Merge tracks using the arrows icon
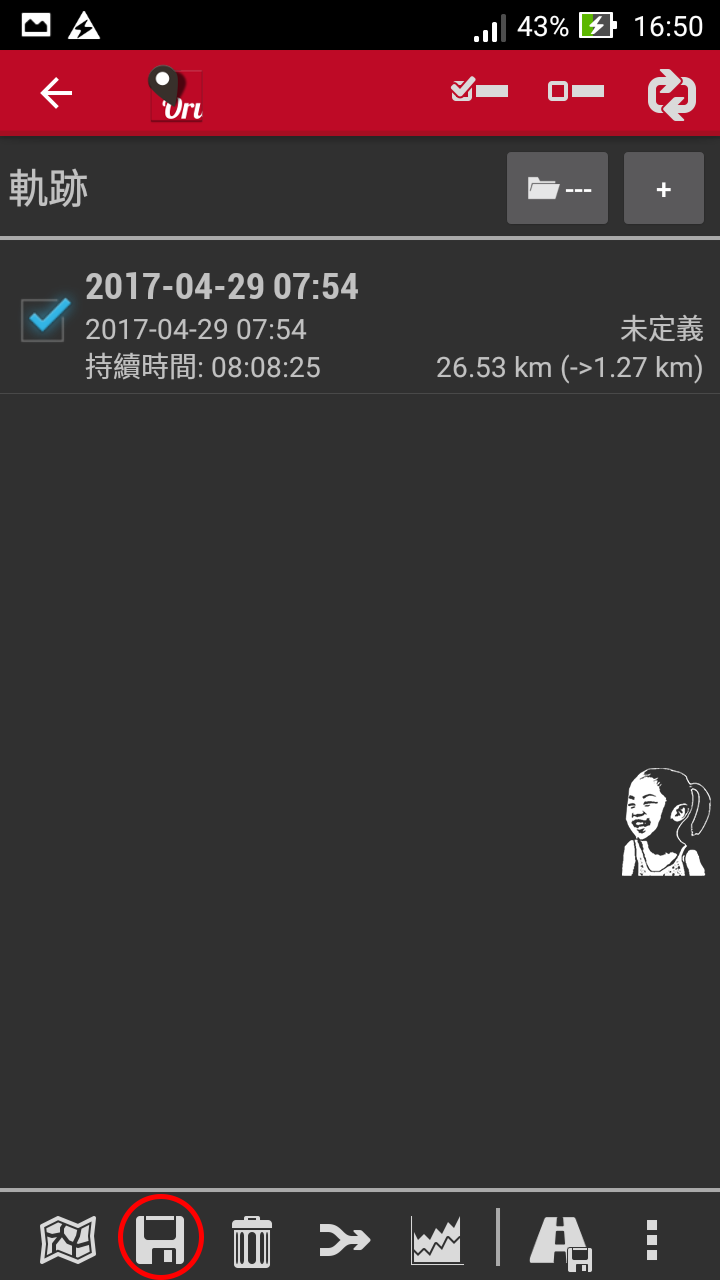 click(344, 1240)
